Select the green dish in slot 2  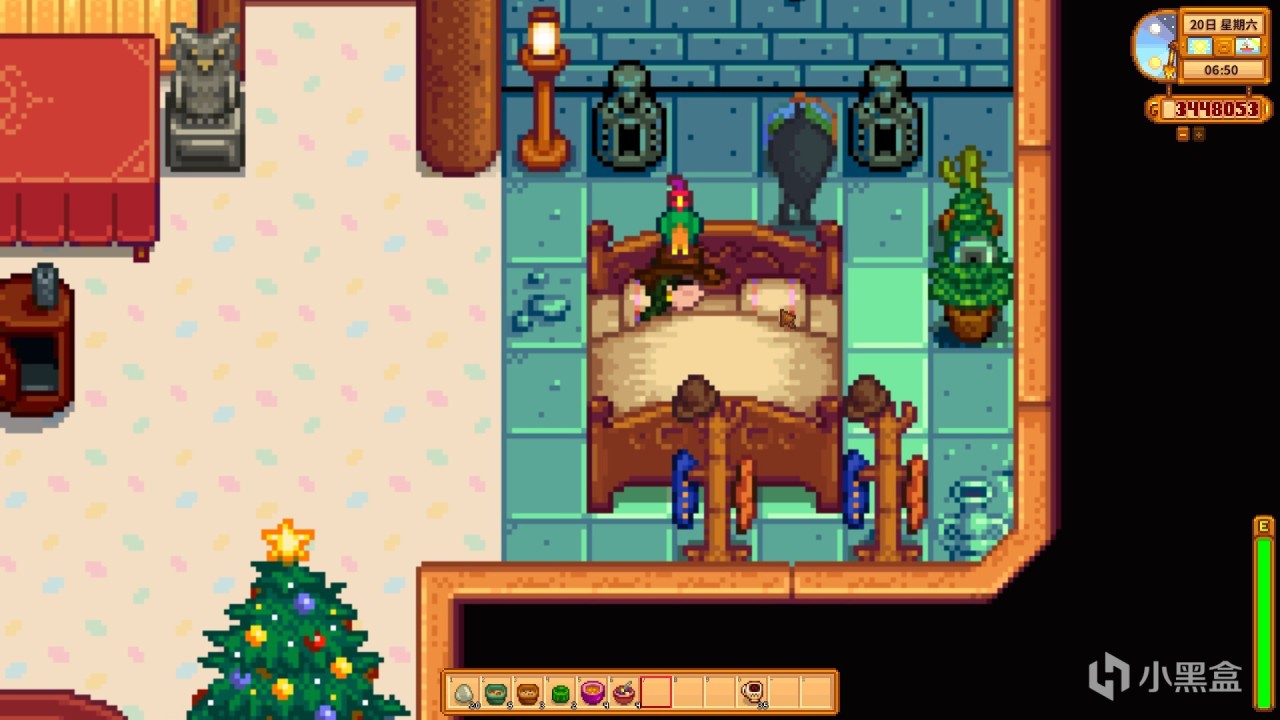pyautogui.click(x=496, y=692)
